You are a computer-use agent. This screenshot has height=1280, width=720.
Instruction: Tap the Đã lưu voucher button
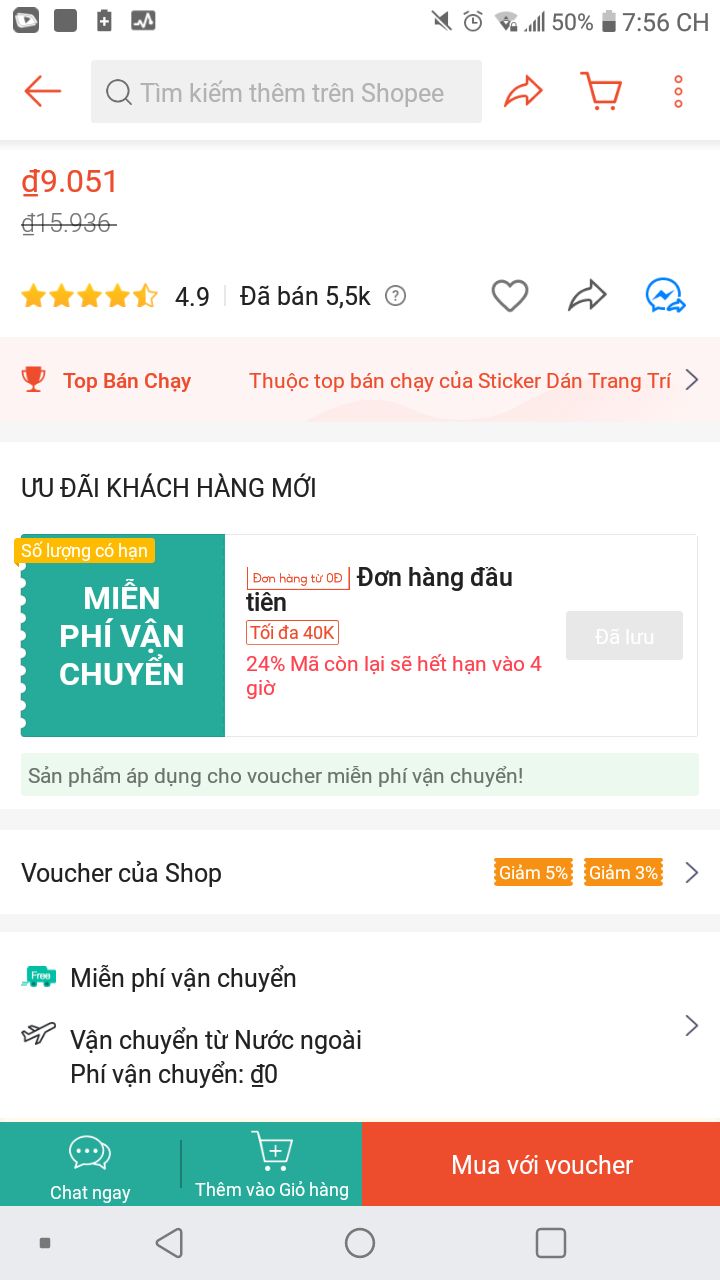(x=624, y=636)
